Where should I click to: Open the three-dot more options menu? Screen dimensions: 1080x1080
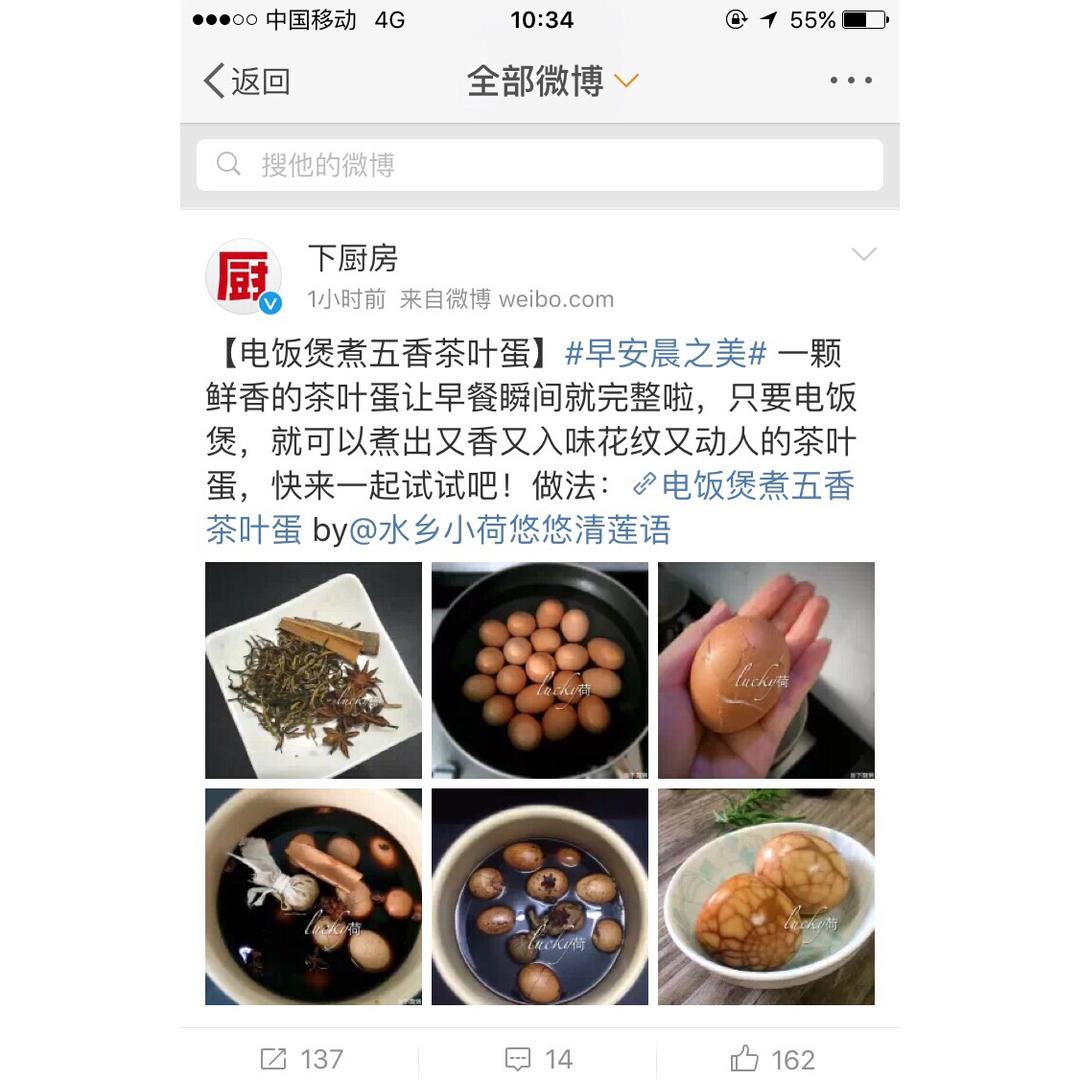click(850, 81)
